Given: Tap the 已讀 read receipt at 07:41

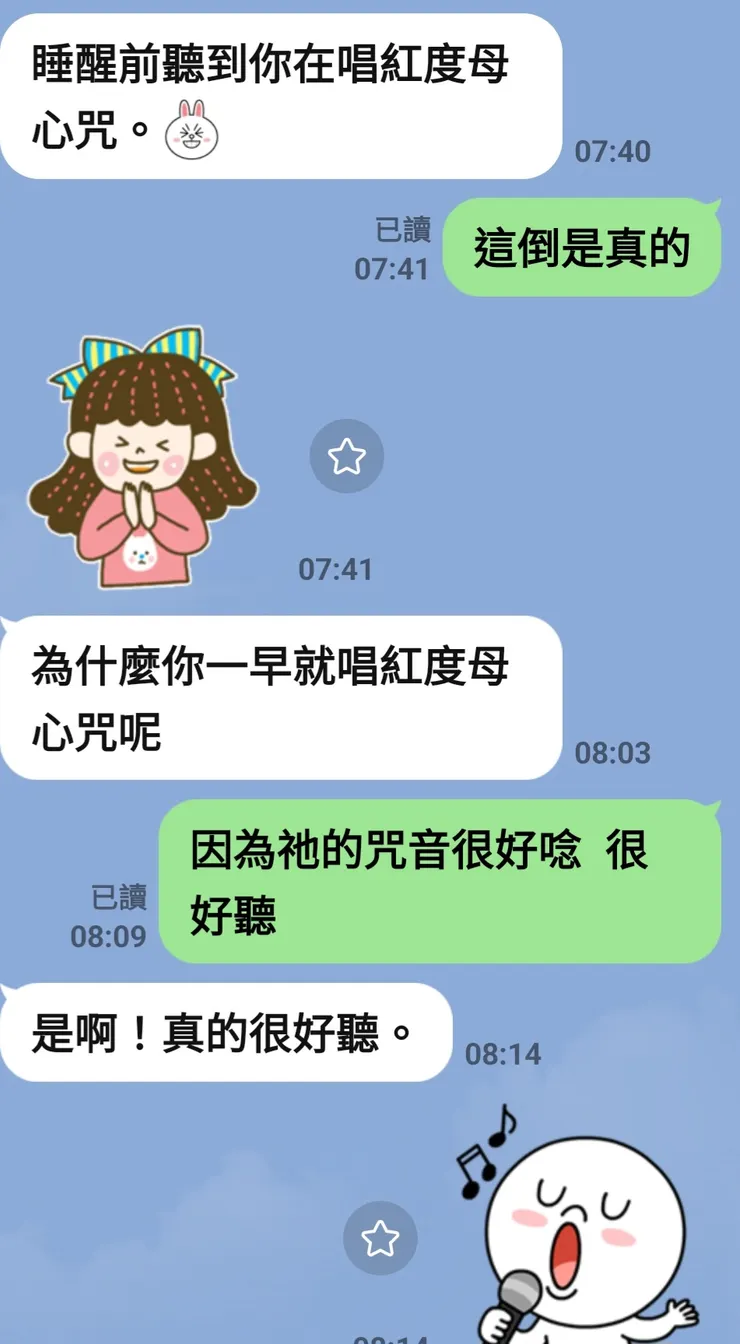Looking at the screenshot, I should pyautogui.click(x=401, y=230).
